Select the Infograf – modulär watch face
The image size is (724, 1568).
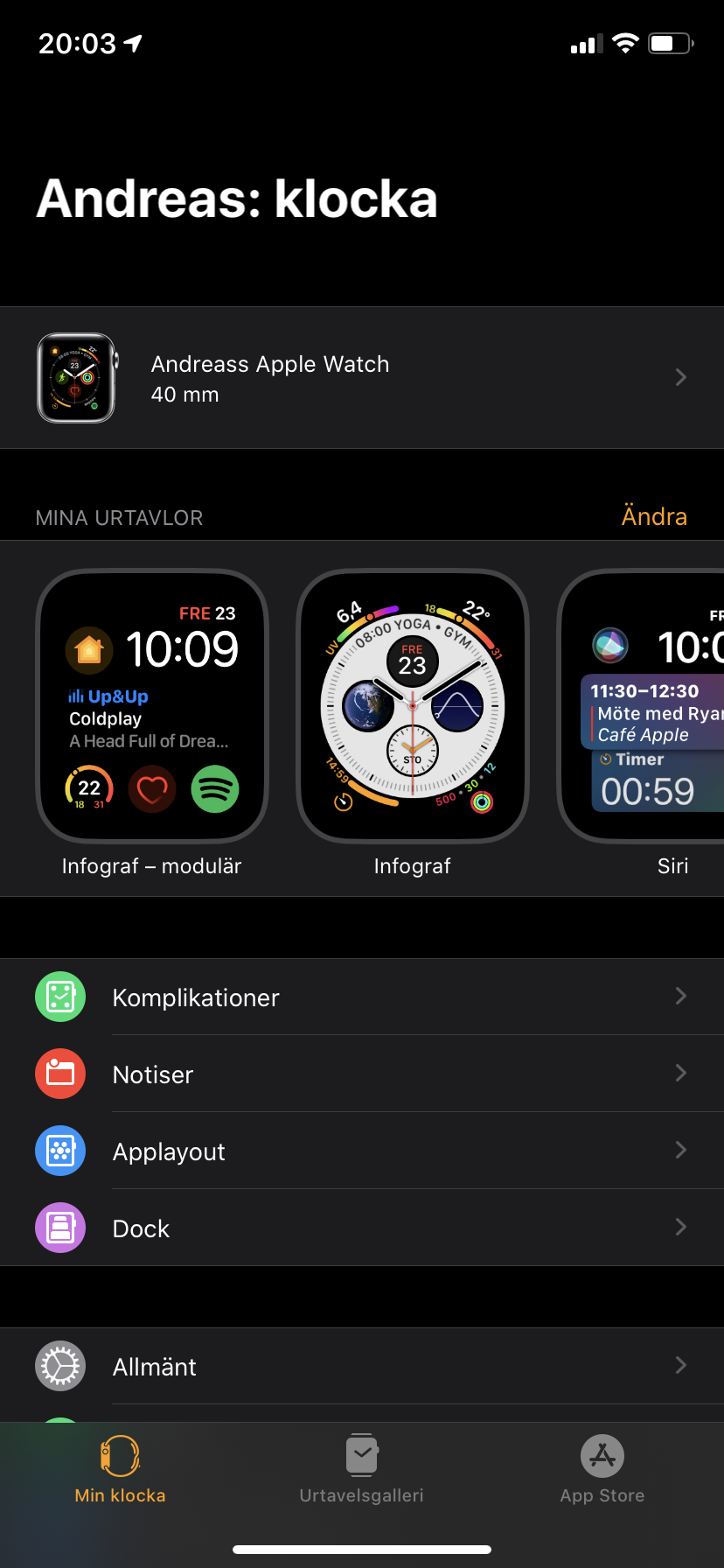click(x=152, y=707)
